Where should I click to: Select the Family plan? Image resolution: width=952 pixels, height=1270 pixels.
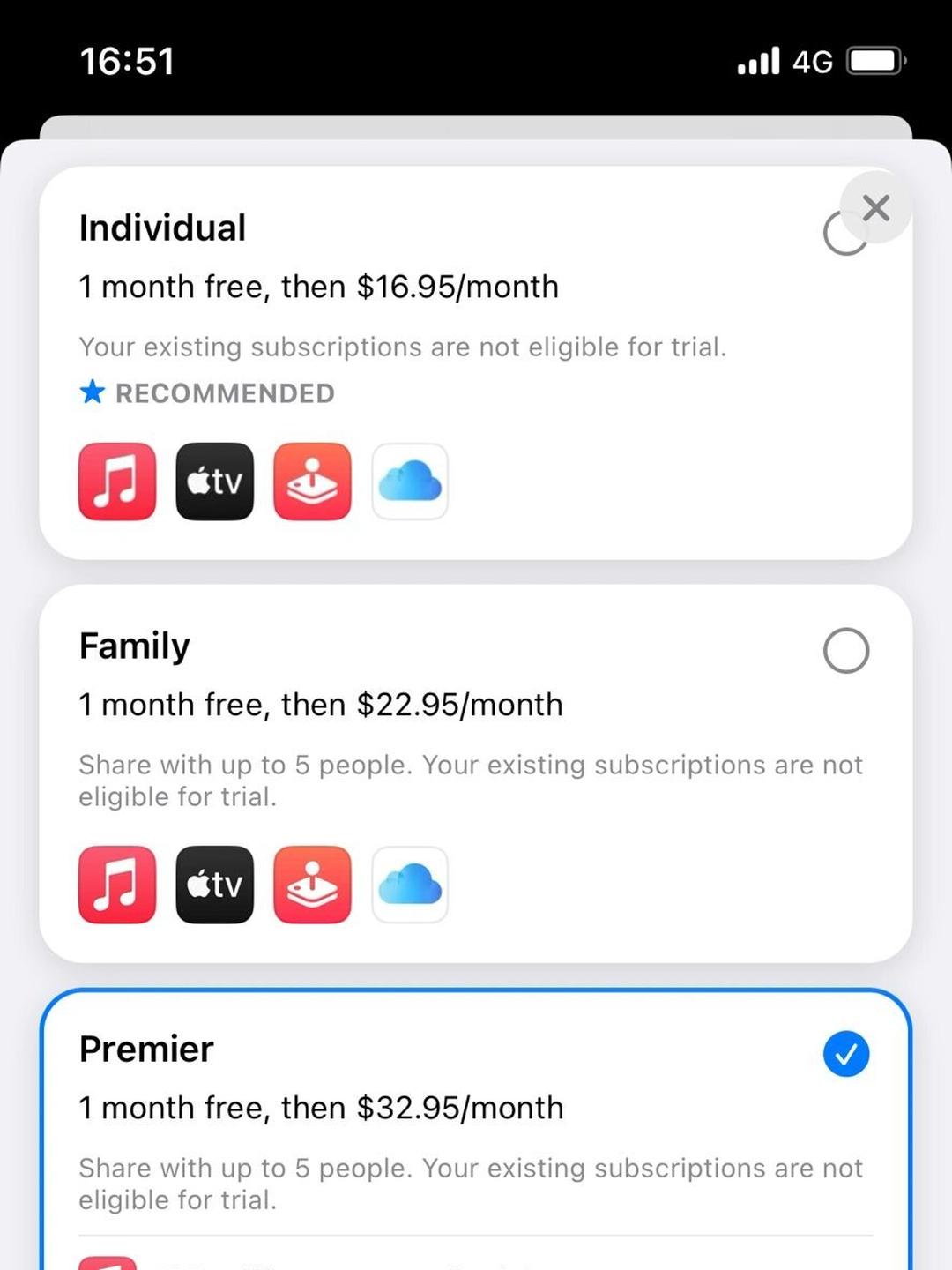pos(845,651)
